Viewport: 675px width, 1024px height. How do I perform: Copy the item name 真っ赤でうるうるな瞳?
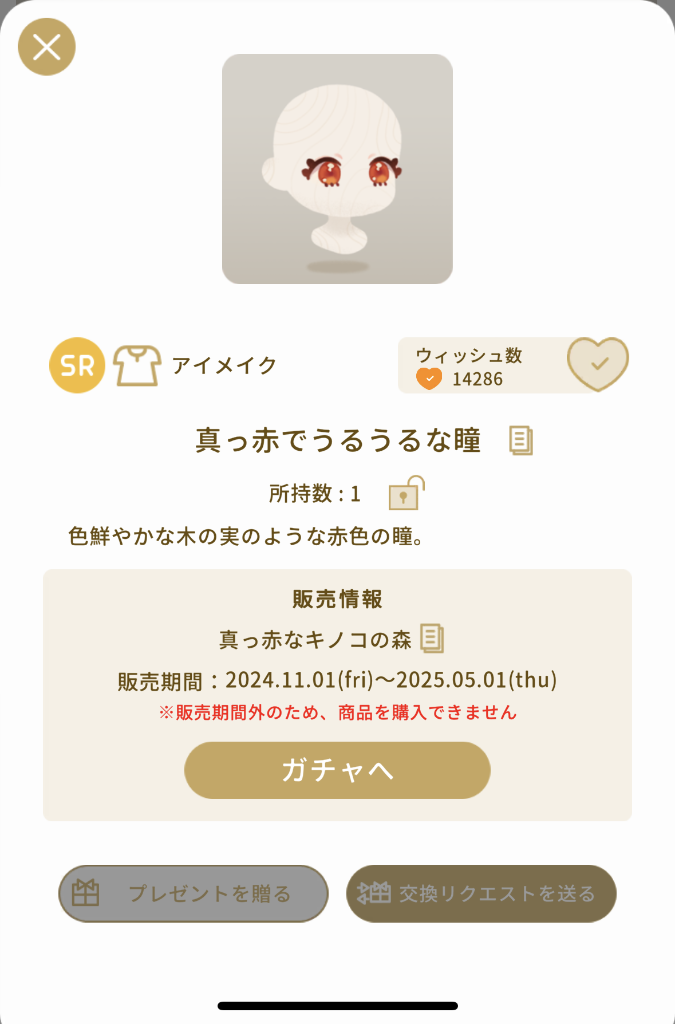point(521,441)
